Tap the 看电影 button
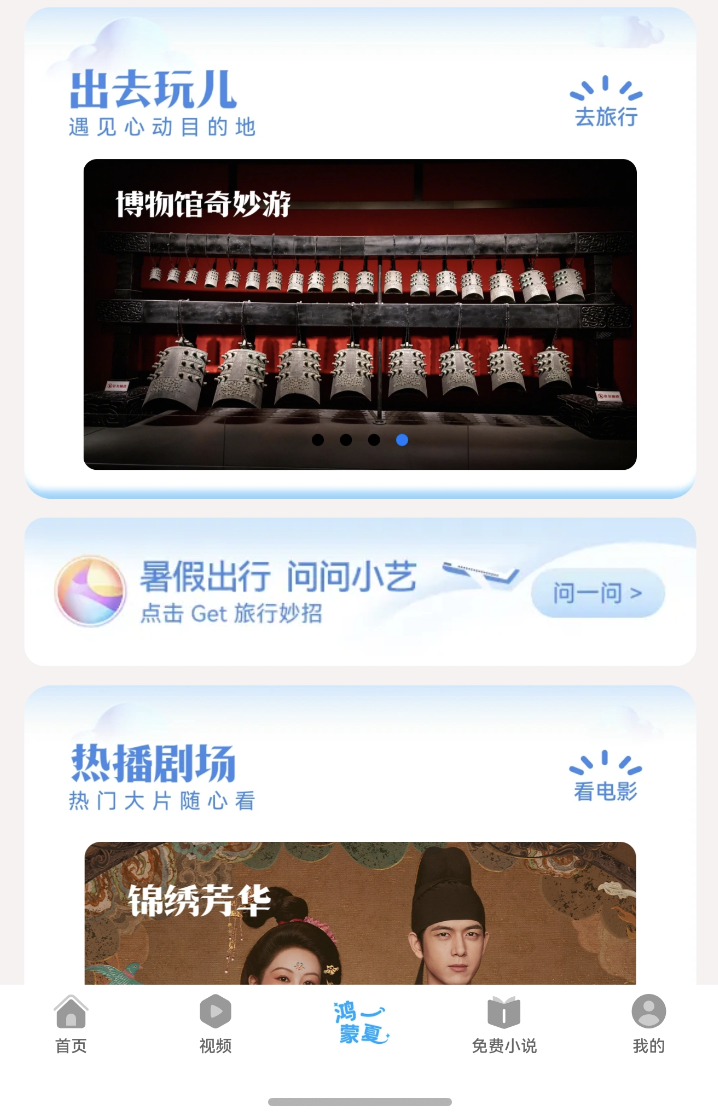 [605, 778]
